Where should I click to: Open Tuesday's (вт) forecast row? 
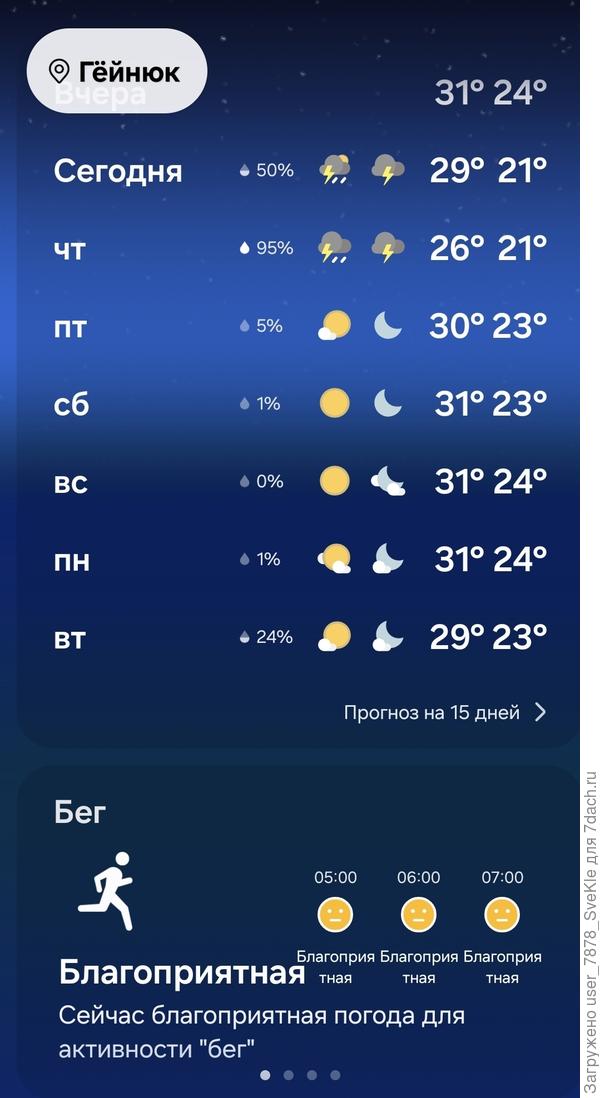click(x=300, y=637)
